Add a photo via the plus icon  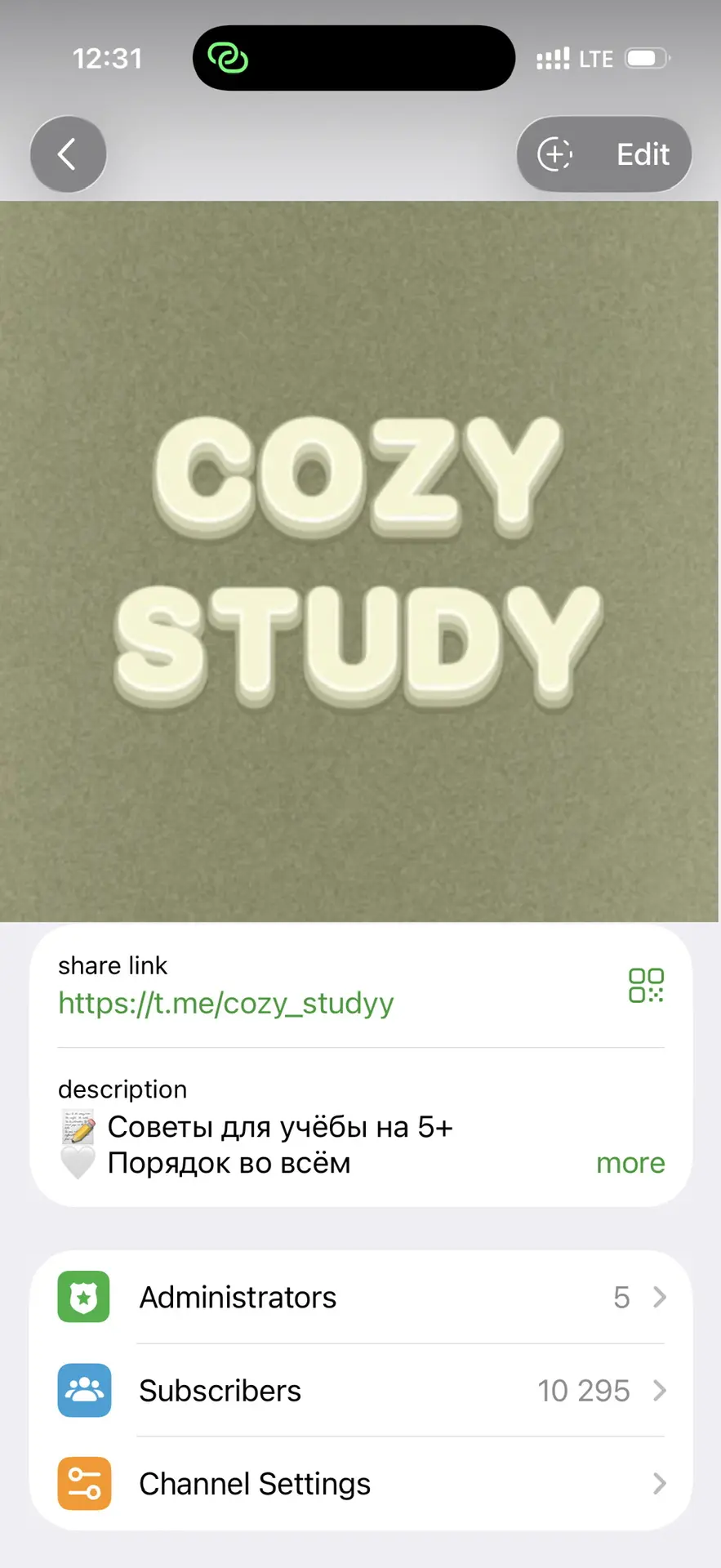[554, 154]
